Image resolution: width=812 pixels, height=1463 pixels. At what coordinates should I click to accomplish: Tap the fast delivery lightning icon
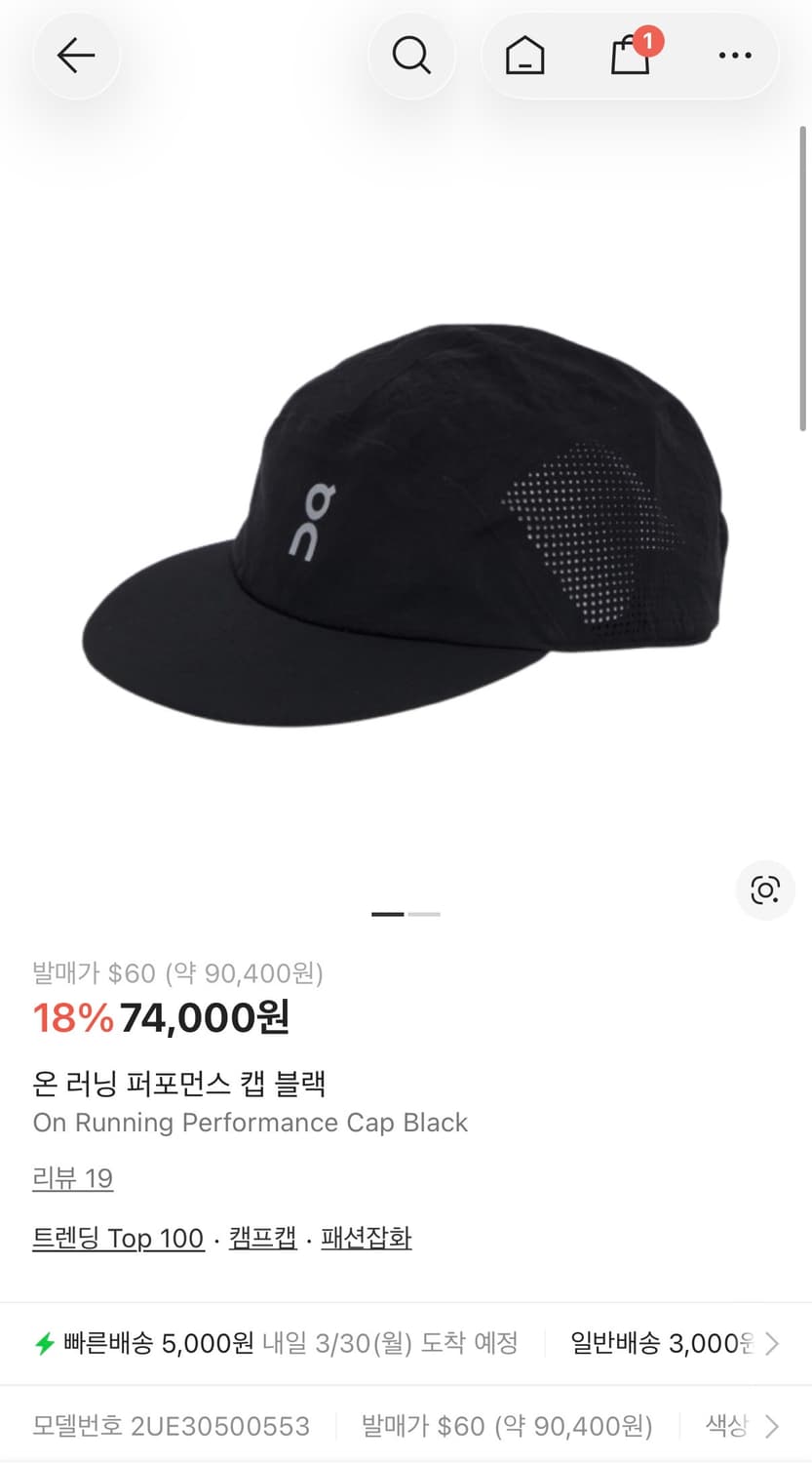coord(43,1343)
